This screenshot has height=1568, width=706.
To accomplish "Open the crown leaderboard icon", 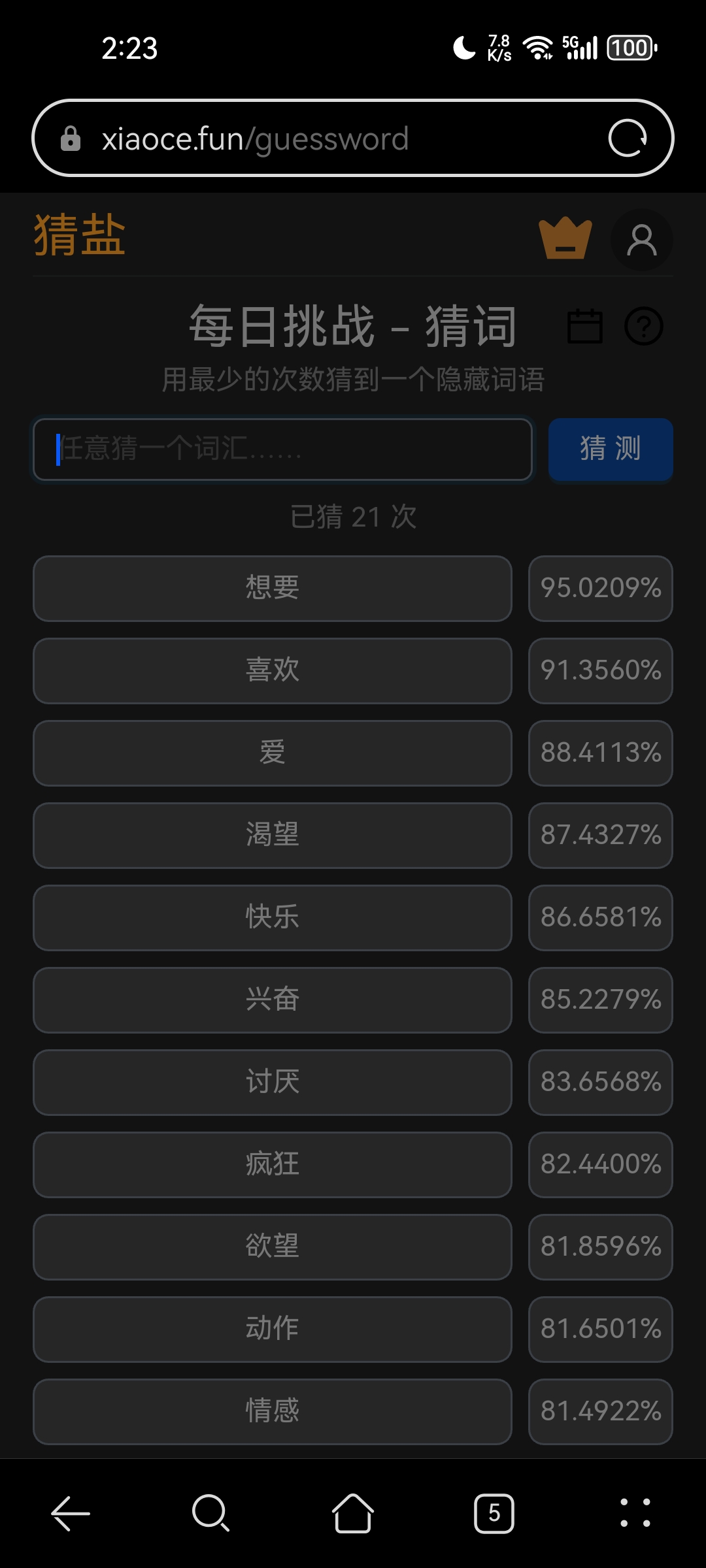I will coord(565,238).
